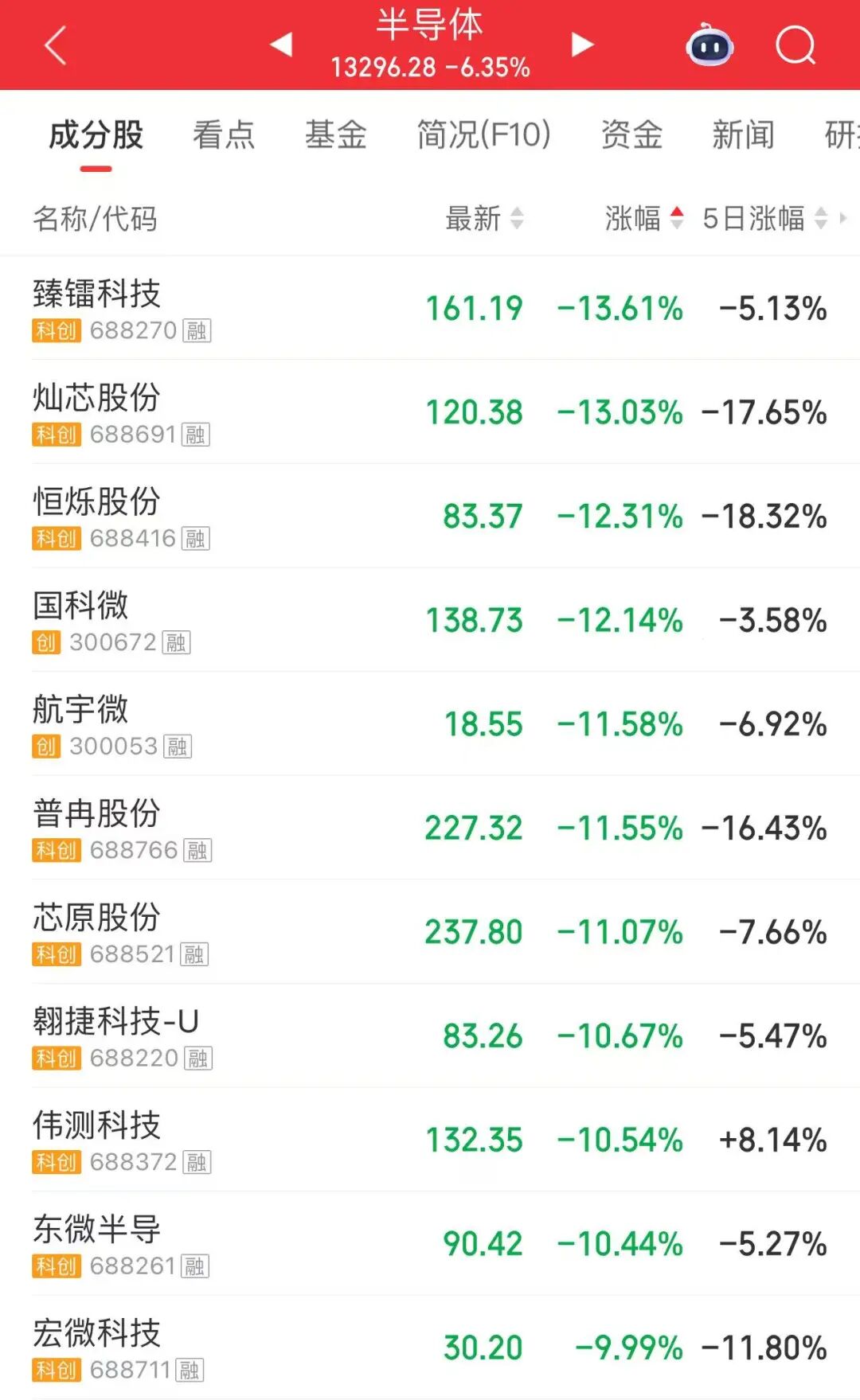Select the 资金 menu item

pyautogui.click(x=631, y=135)
